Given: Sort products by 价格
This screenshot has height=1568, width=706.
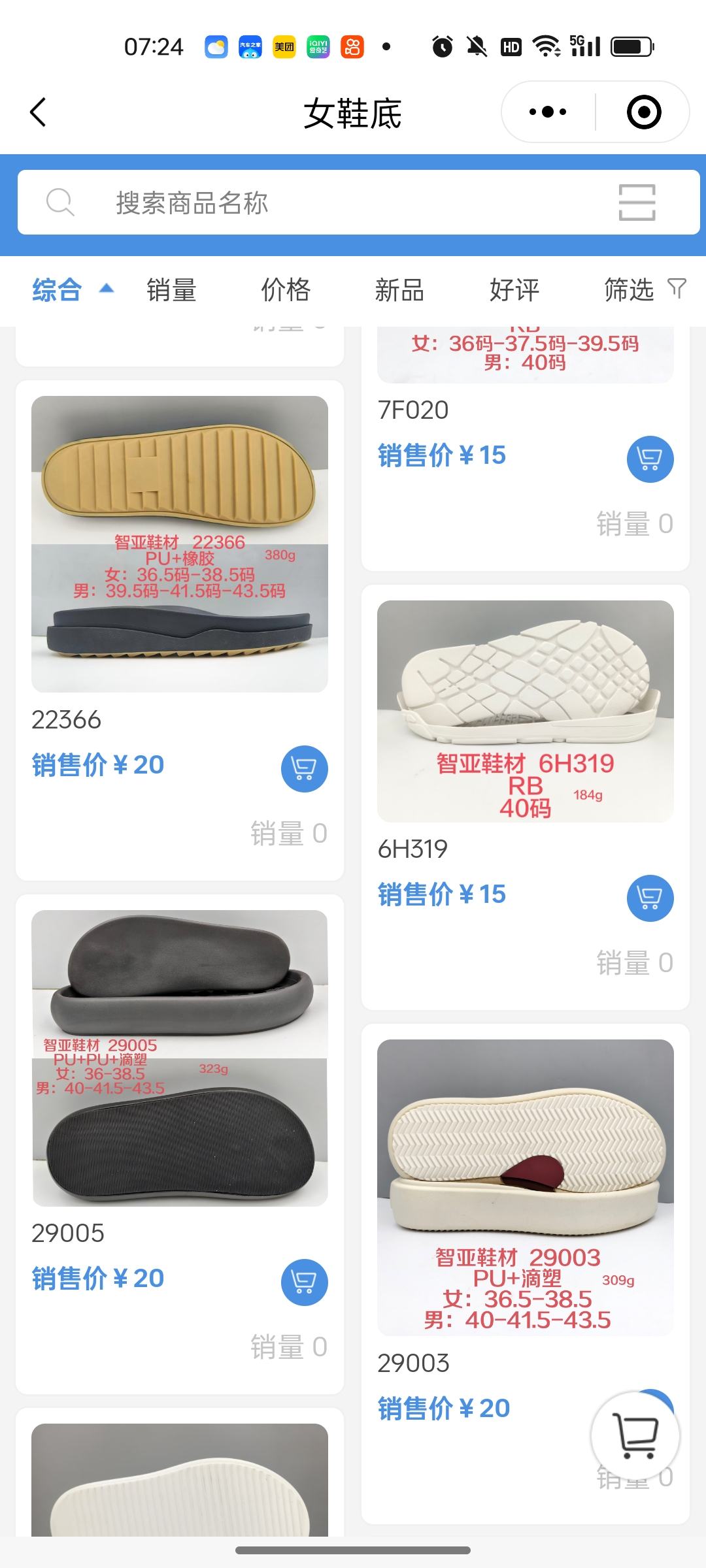Looking at the screenshot, I should point(286,289).
